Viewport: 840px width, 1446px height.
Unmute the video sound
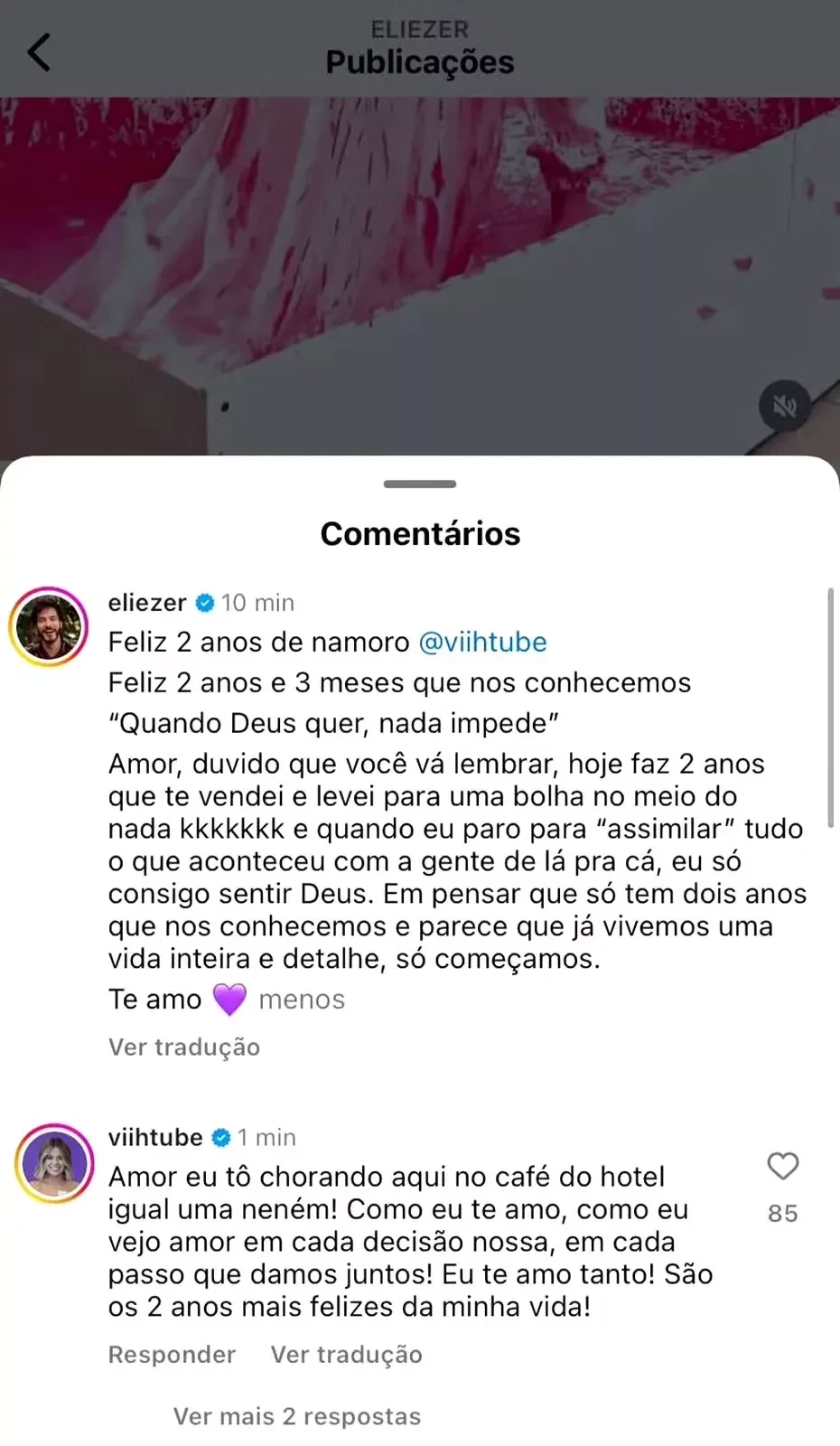(x=784, y=407)
